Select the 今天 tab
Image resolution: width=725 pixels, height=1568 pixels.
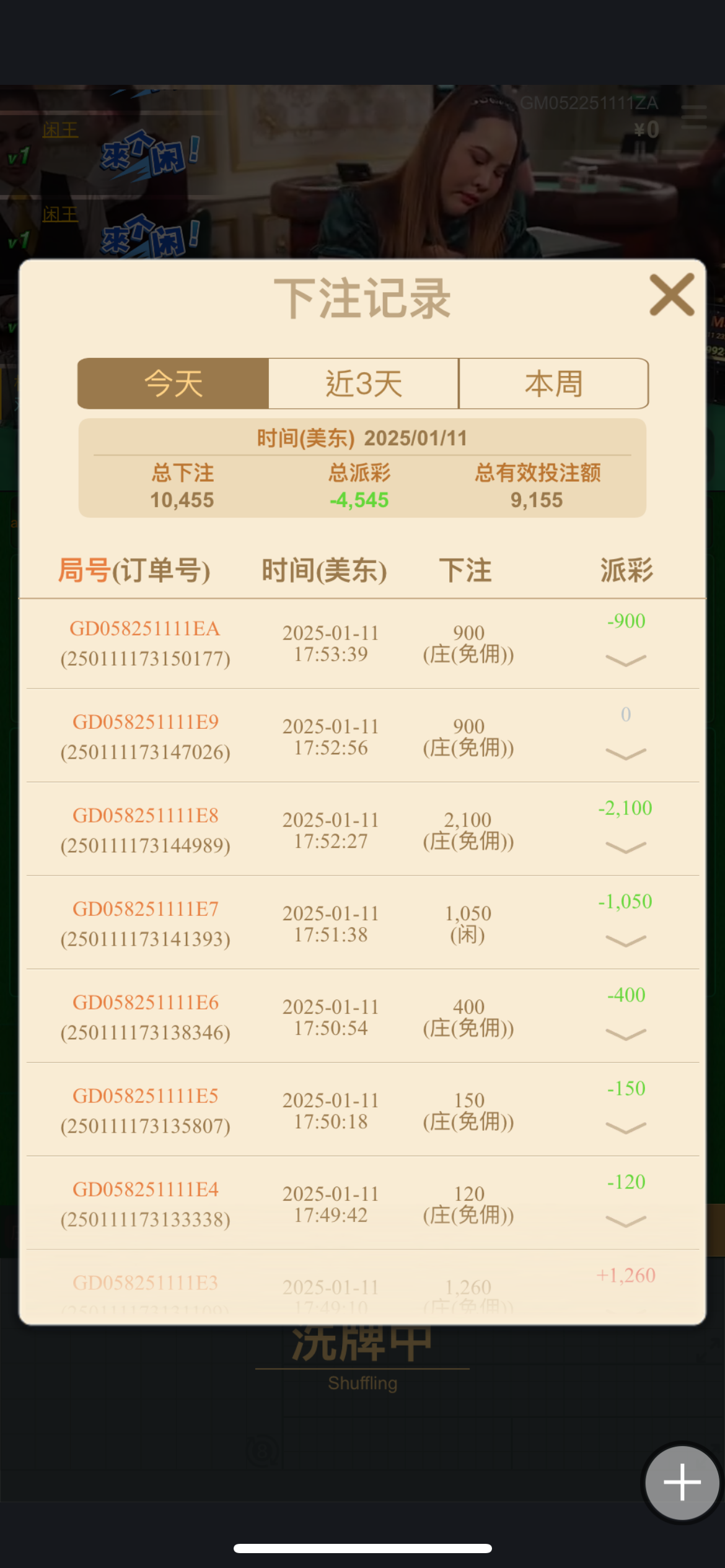(x=174, y=383)
